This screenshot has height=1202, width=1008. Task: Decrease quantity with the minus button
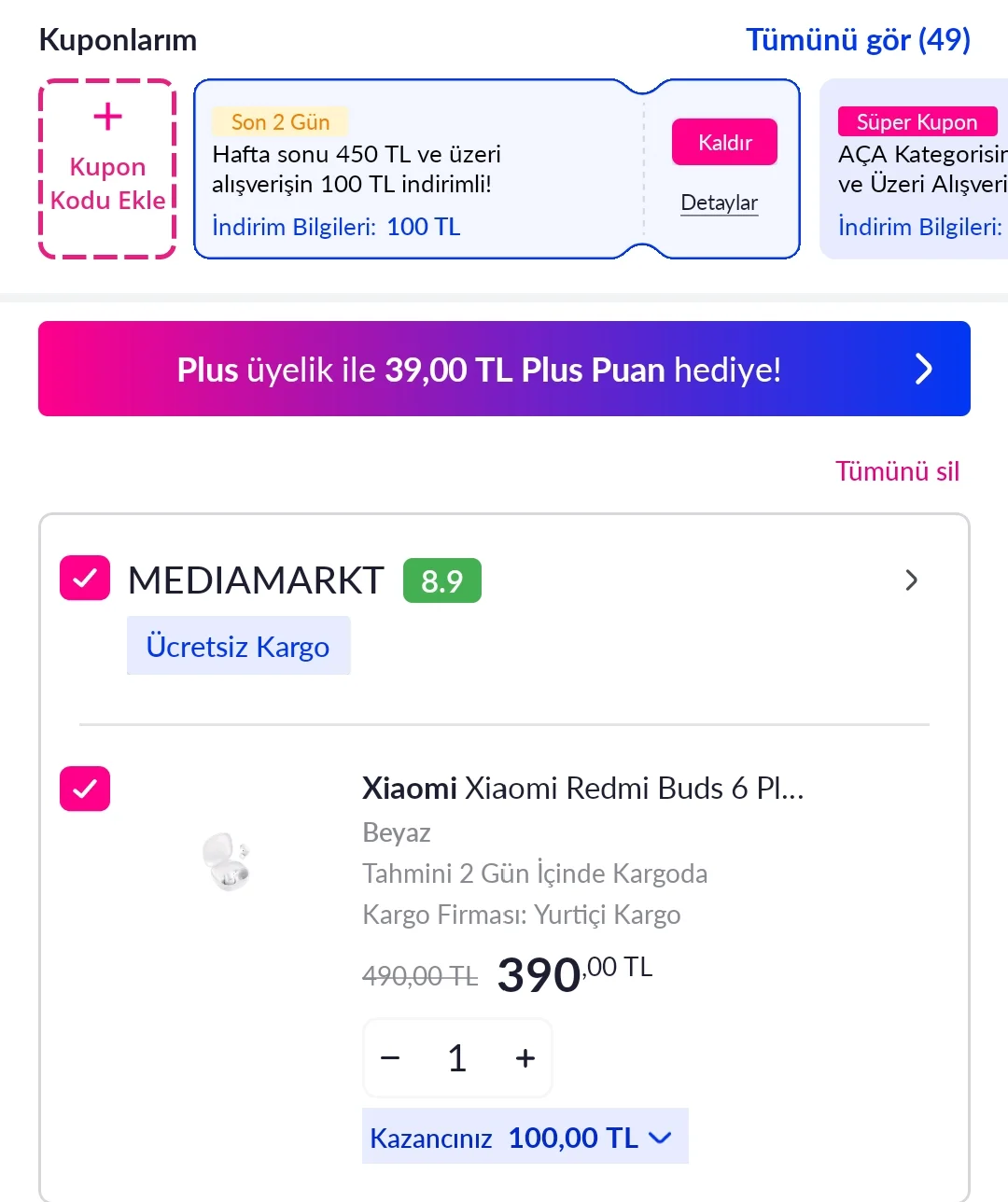click(391, 1058)
